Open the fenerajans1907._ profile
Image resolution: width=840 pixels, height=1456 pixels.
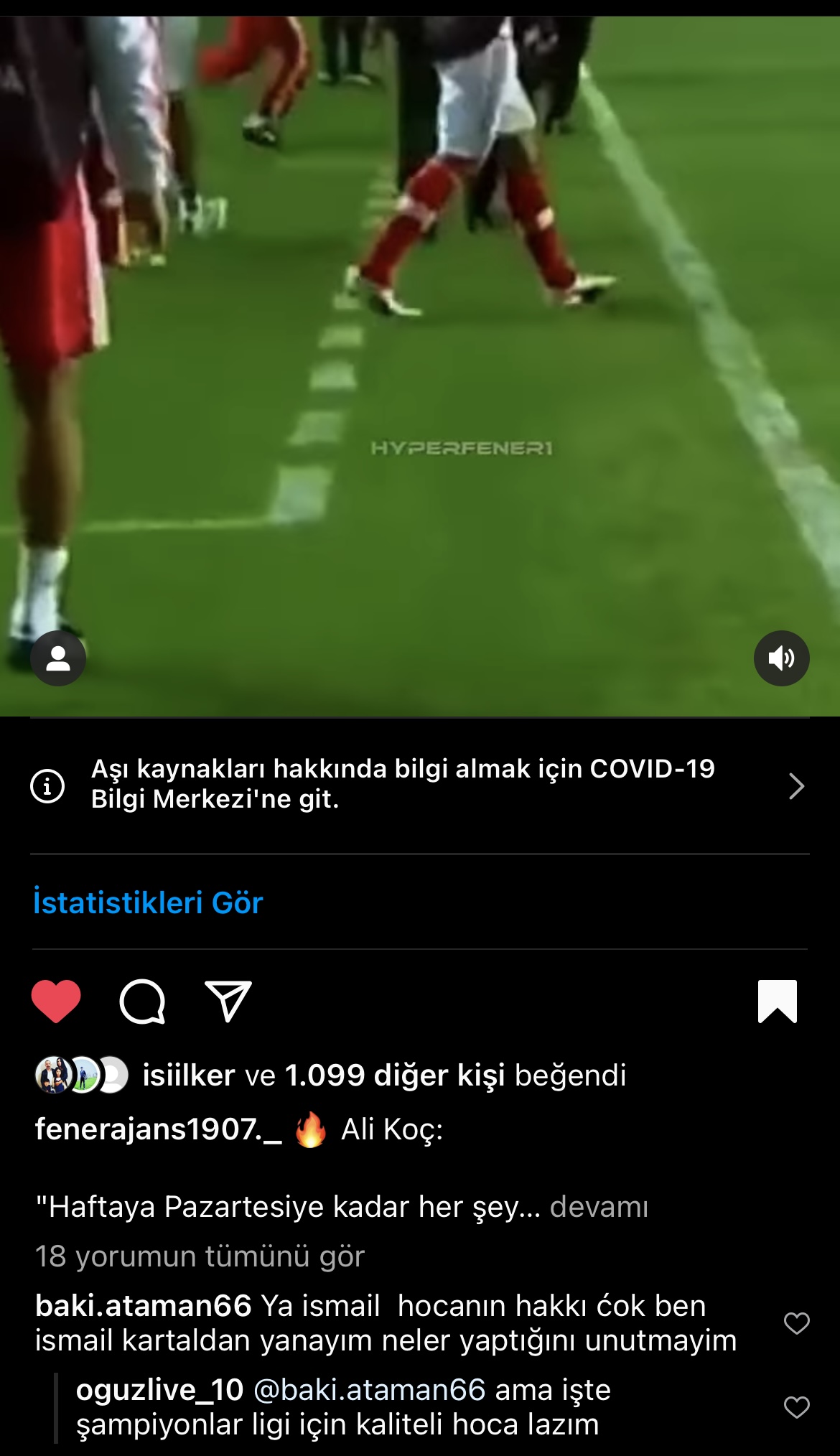(158, 1129)
